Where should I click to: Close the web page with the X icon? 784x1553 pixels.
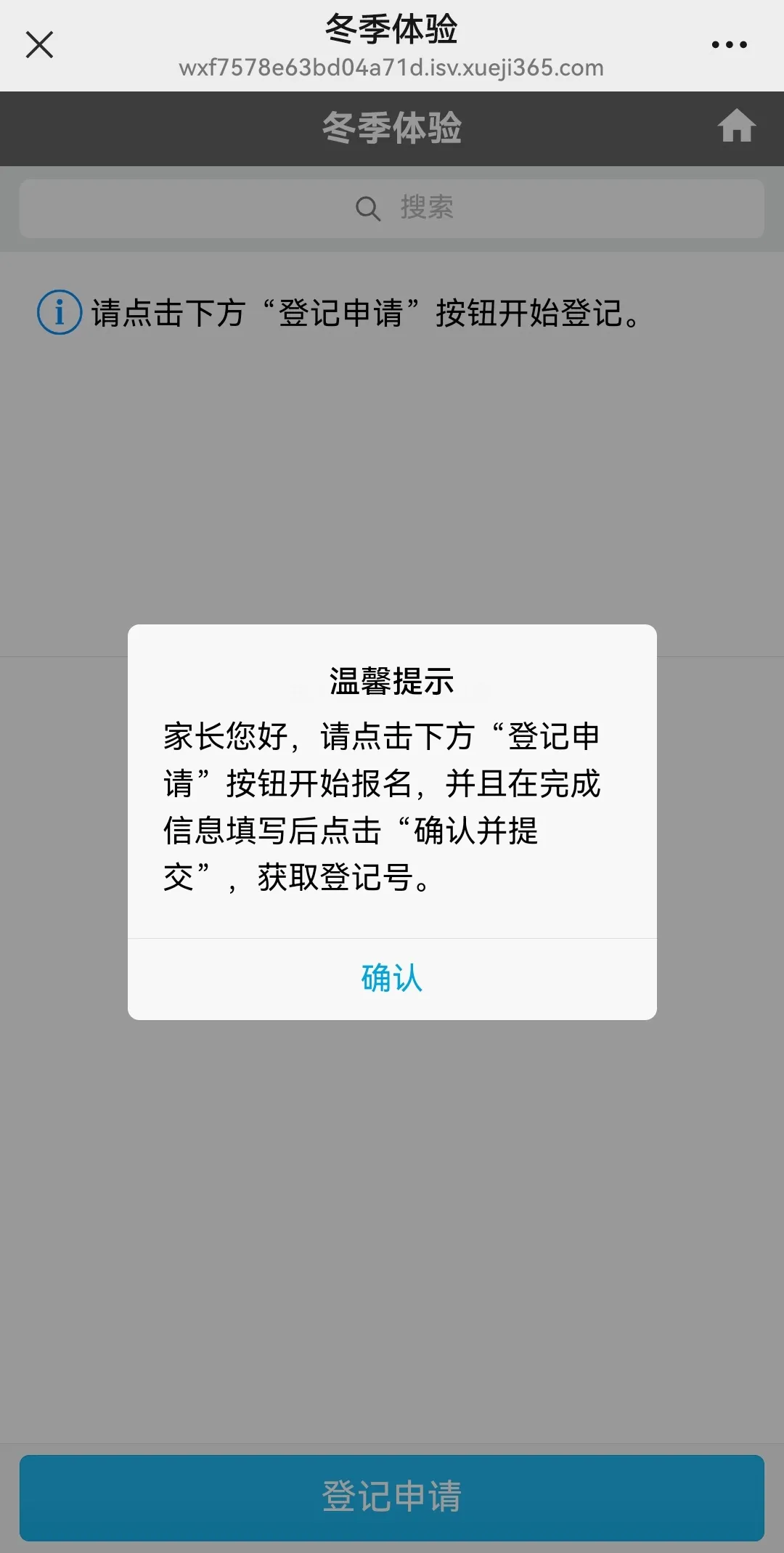[39, 44]
